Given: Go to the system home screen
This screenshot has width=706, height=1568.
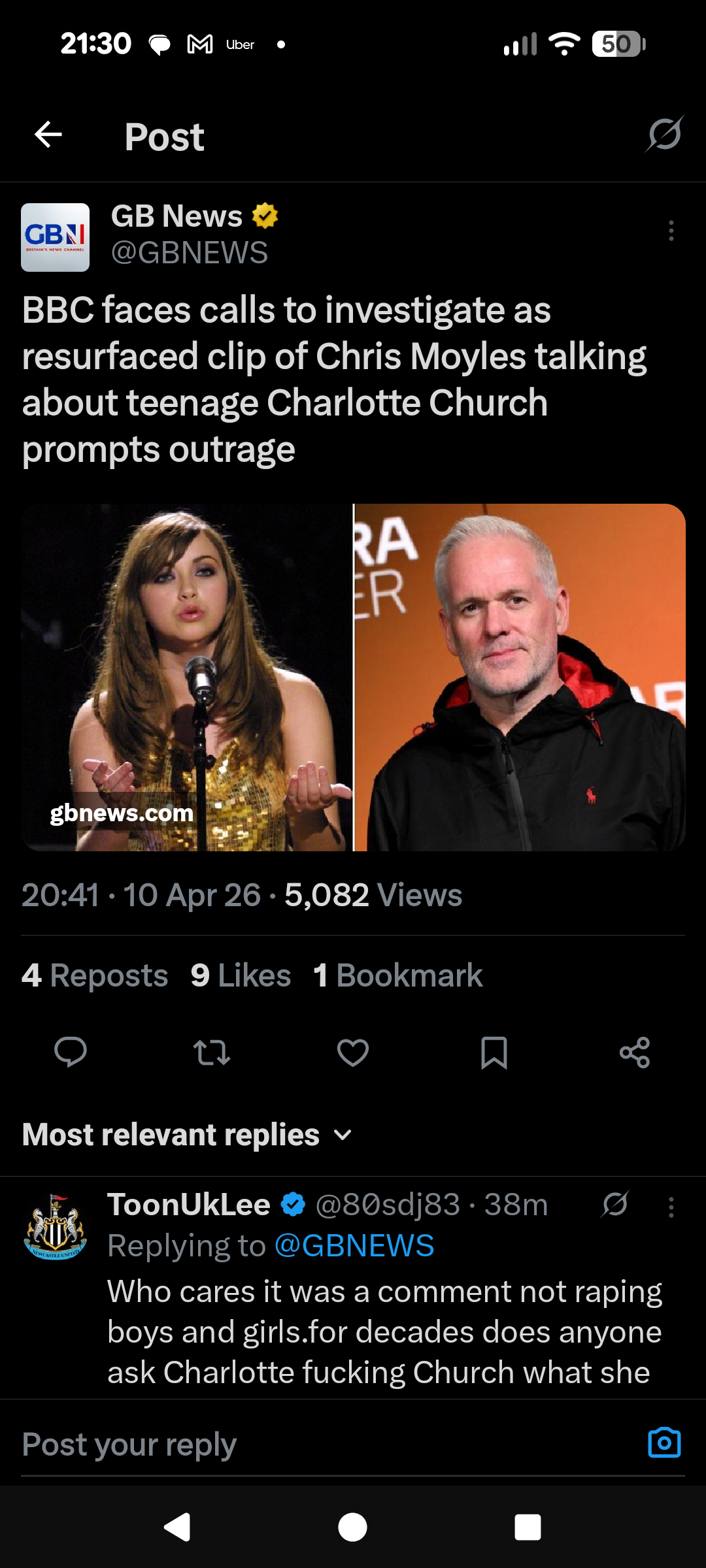Looking at the screenshot, I should (353, 1527).
